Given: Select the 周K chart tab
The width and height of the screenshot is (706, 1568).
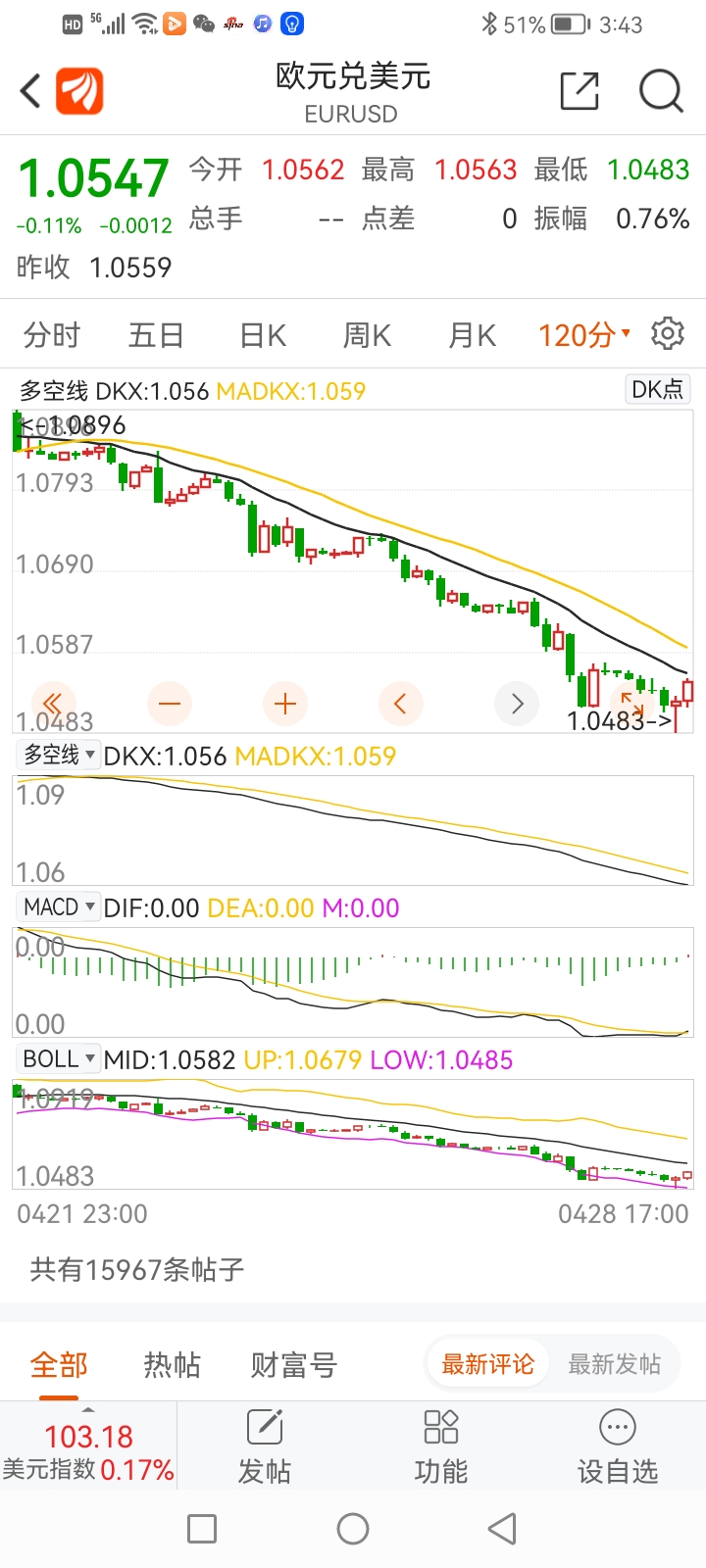Looking at the screenshot, I should click(367, 335).
